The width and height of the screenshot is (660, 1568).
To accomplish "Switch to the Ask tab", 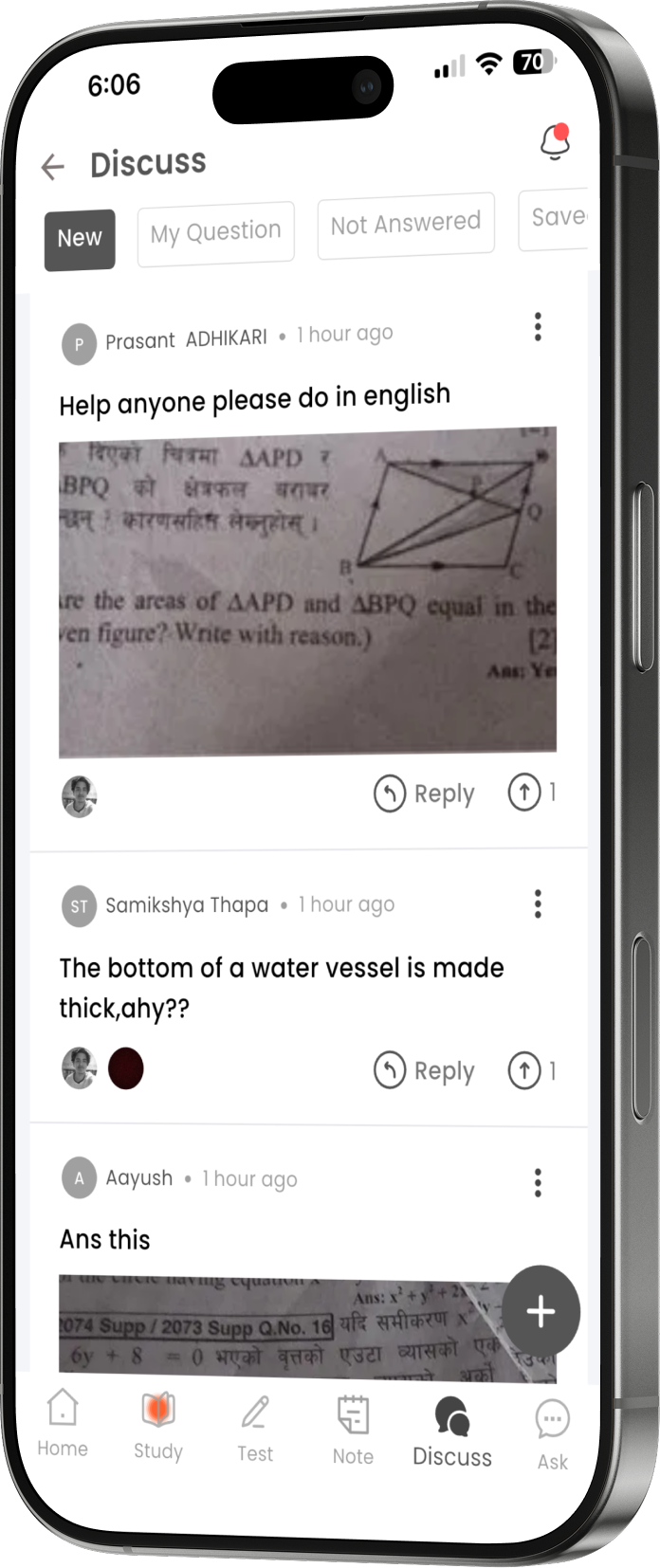I will click(552, 1434).
